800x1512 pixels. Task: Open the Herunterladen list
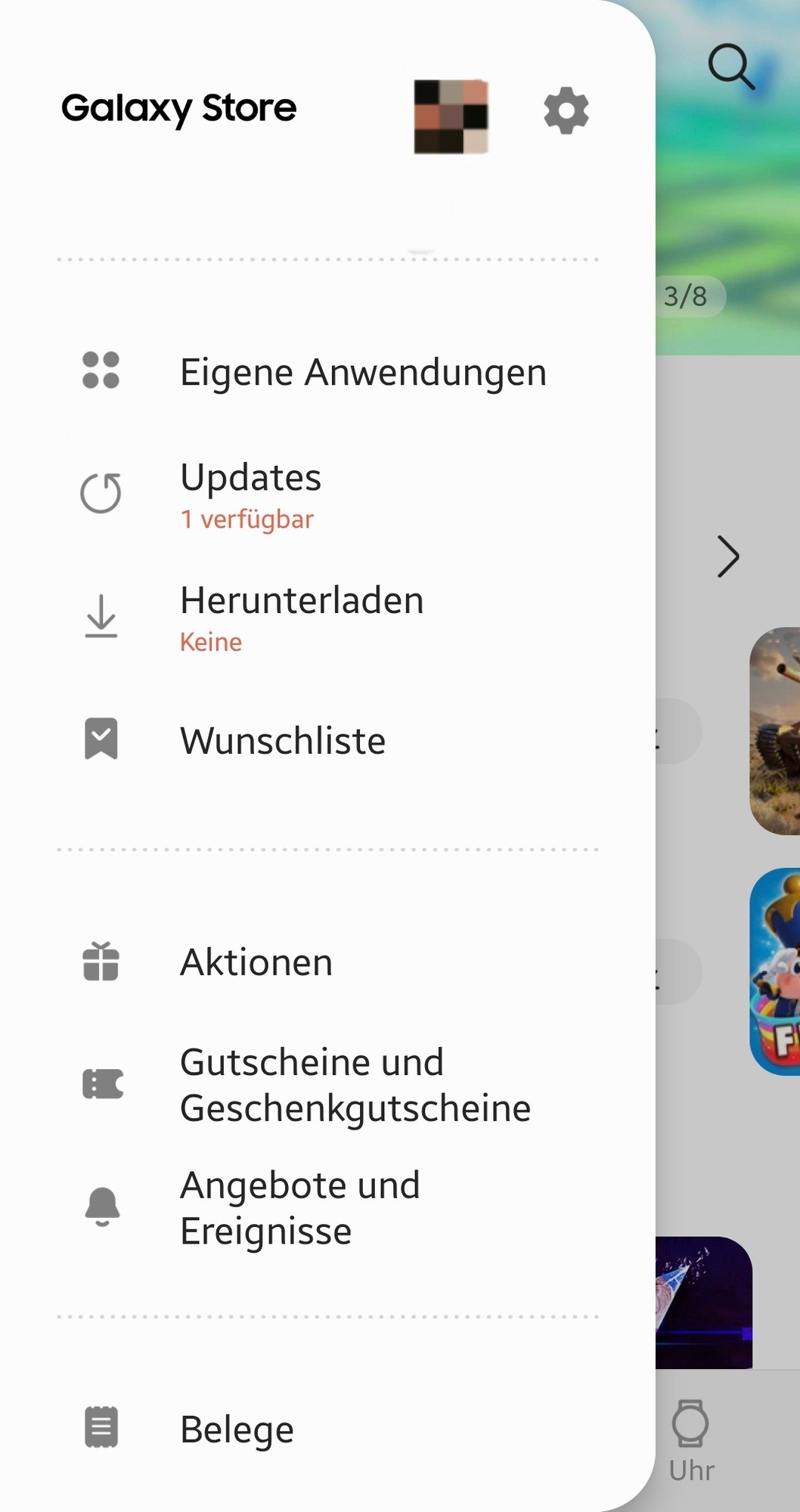pyautogui.click(x=301, y=617)
